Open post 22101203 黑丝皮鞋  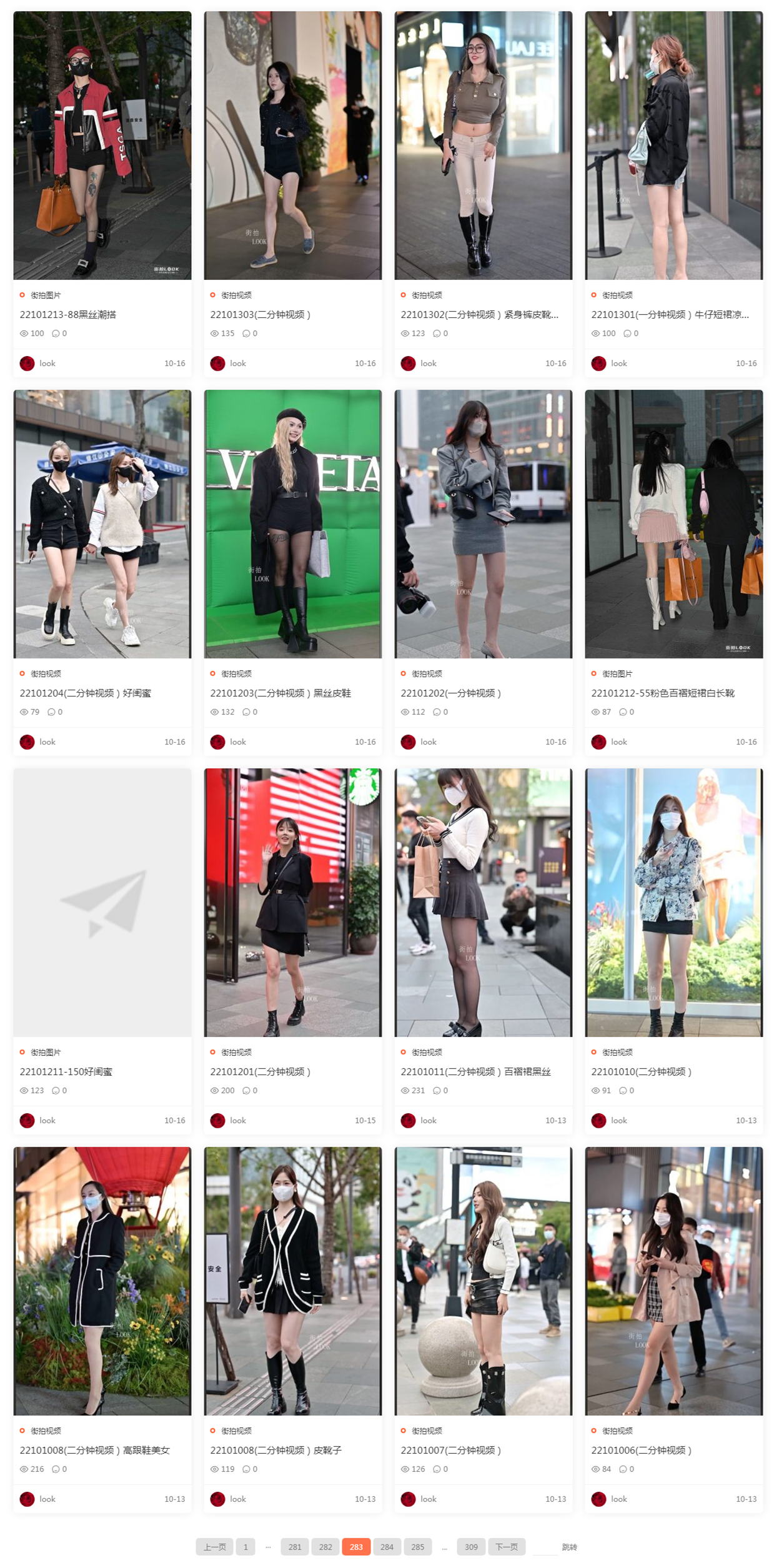[280, 693]
